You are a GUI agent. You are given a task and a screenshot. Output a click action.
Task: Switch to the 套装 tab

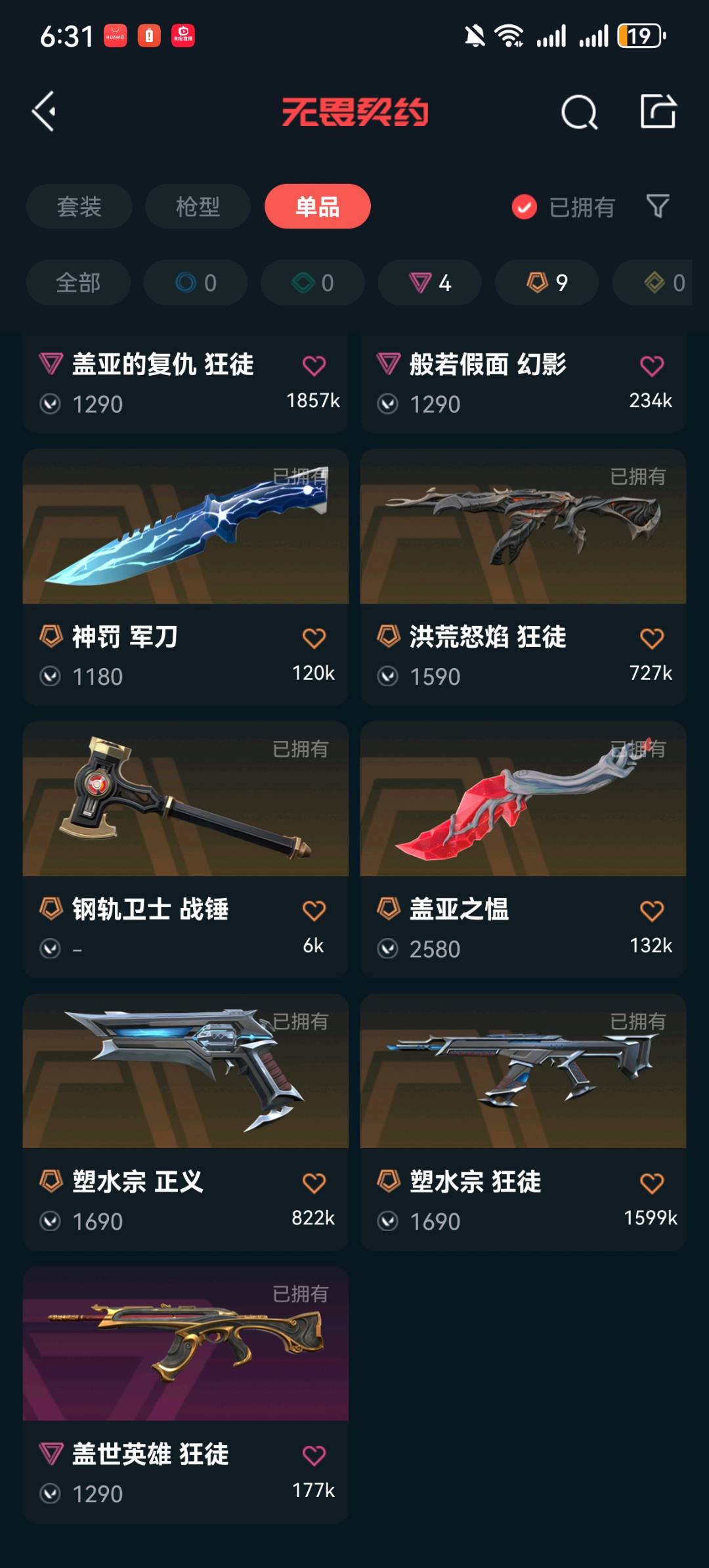[x=79, y=207]
